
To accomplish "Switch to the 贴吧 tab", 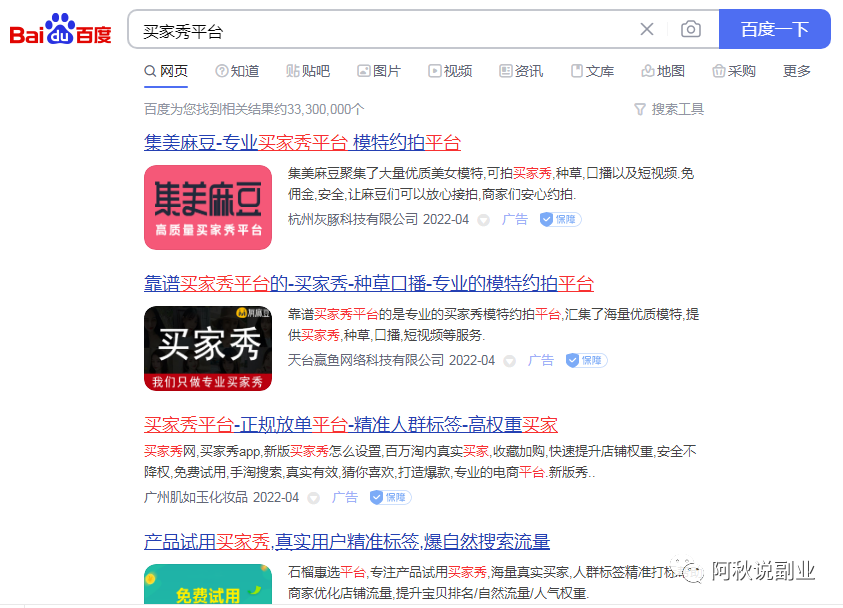I will pyautogui.click(x=307, y=71).
